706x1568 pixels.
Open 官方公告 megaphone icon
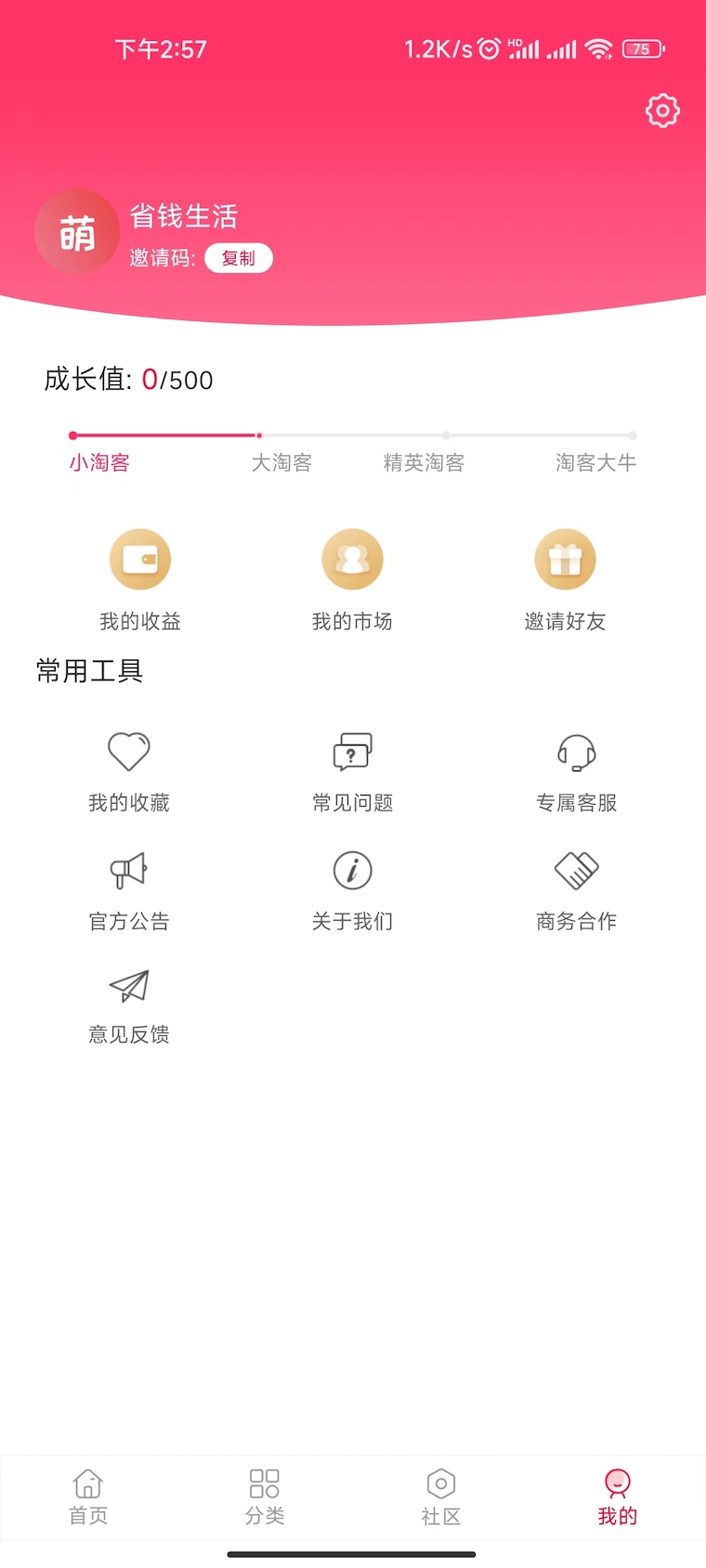(128, 871)
